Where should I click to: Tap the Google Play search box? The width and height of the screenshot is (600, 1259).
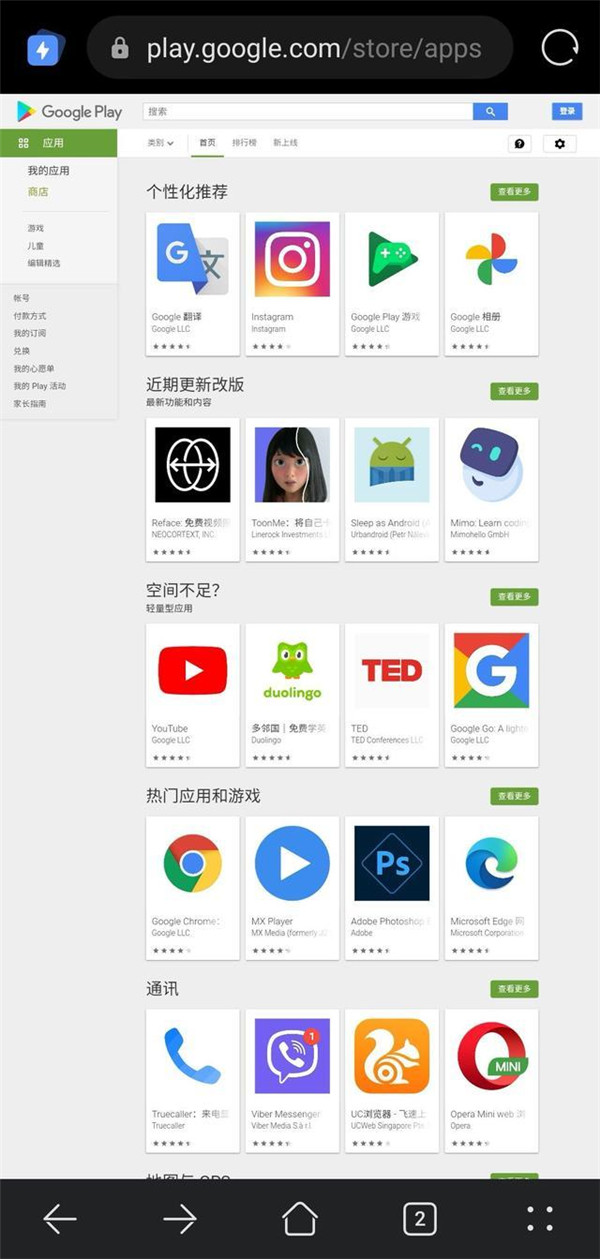pyautogui.click(x=307, y=112)
